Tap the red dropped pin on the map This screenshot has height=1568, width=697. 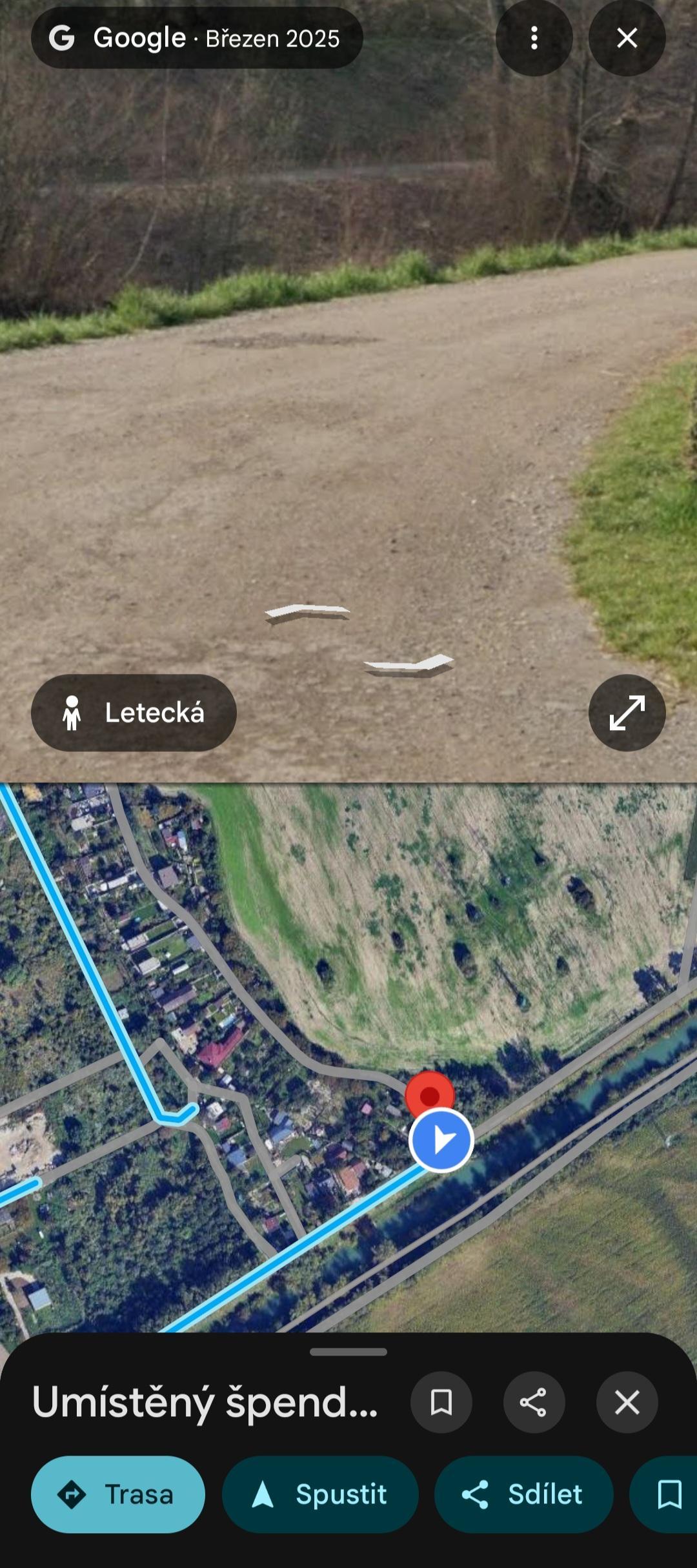pyautogui.click(x=430, y=1094)
